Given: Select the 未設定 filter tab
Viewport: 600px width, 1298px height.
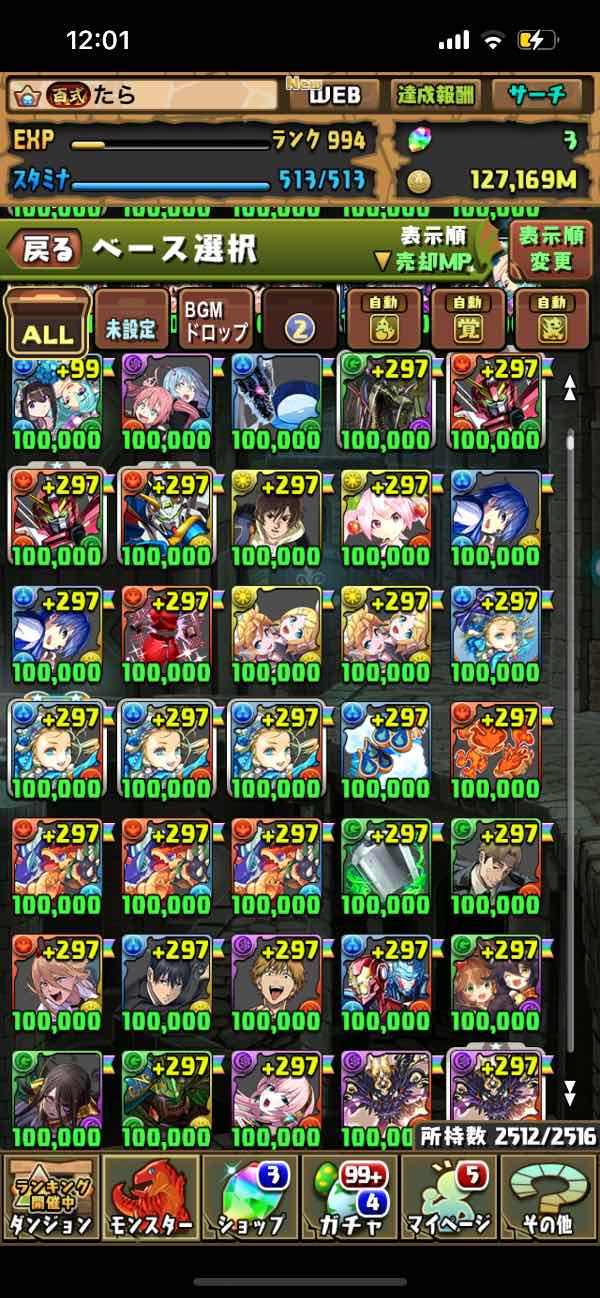Looking at the screenshot, I should point(132,322).
